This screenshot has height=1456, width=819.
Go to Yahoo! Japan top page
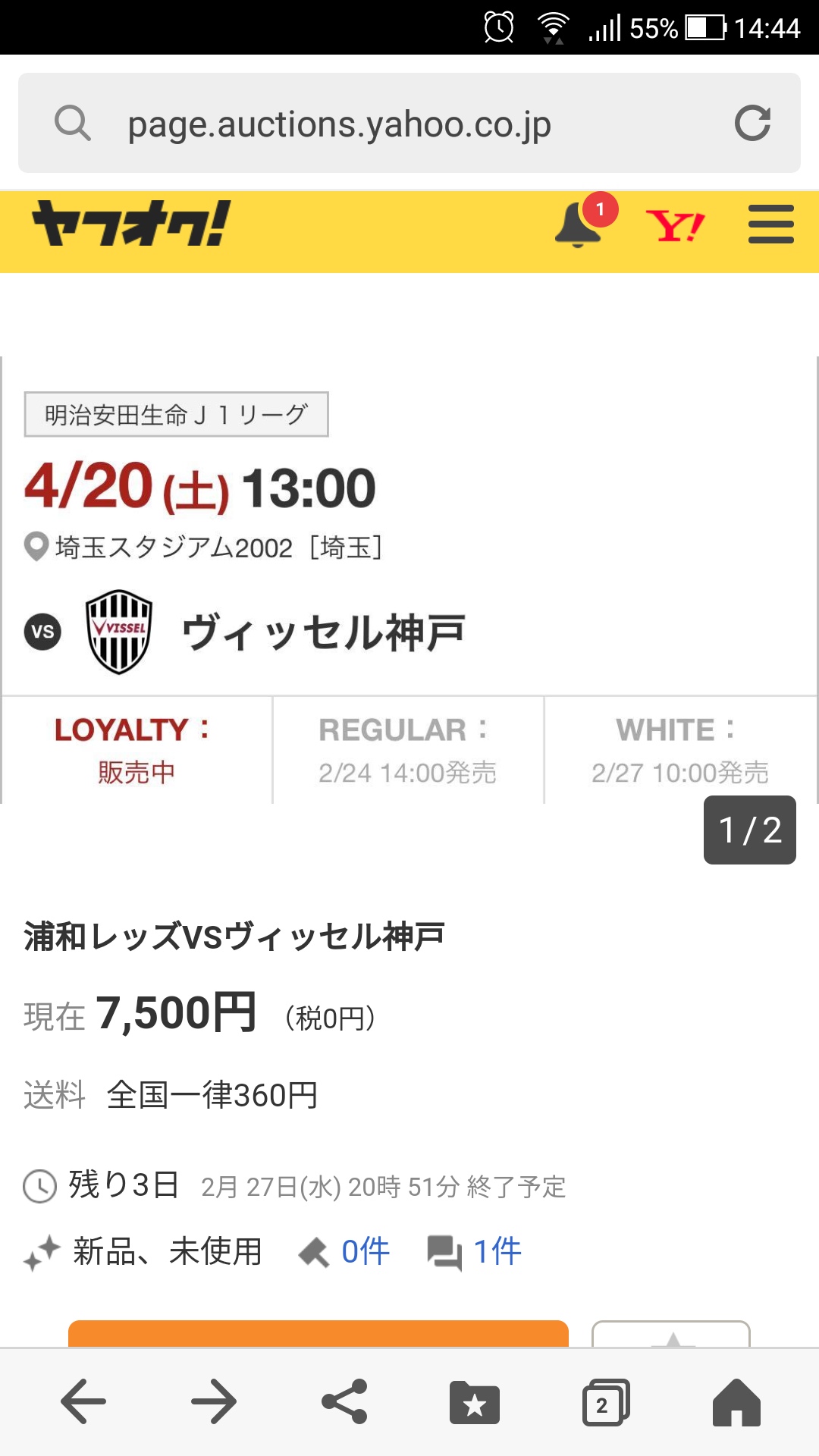click(x=675, y=226)
